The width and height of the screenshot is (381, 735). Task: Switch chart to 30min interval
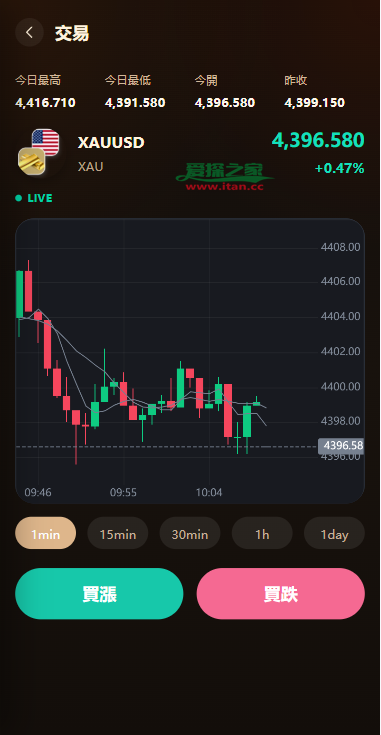[190, 533]
